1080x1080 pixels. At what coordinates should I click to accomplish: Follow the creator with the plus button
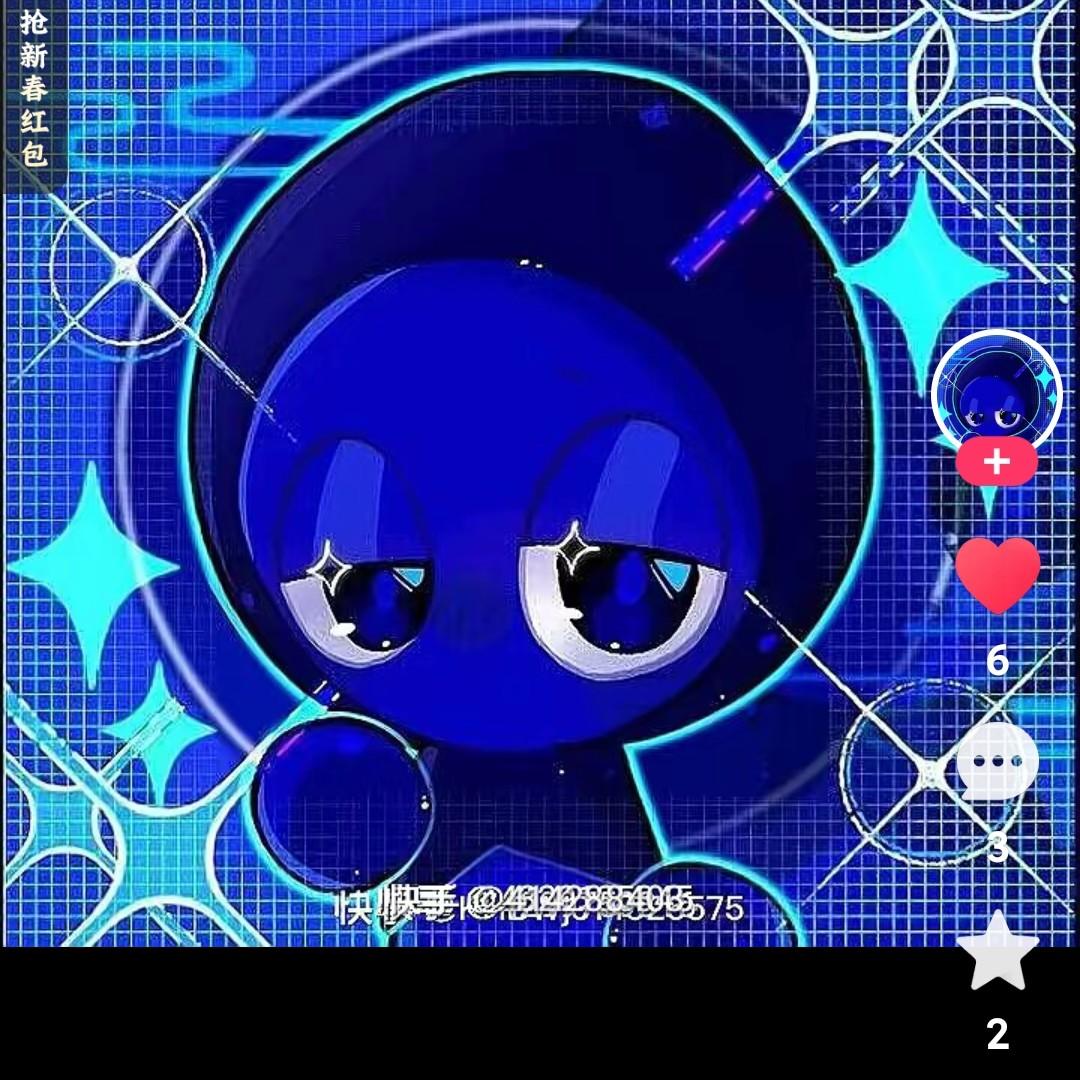(x=997, y=461)
